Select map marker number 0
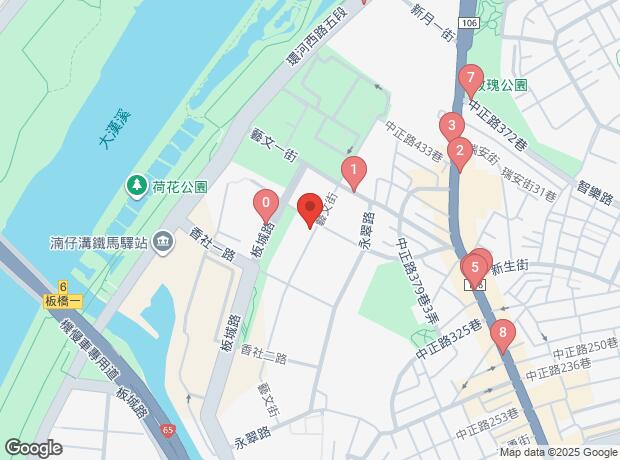 click(x=266, y=206)
